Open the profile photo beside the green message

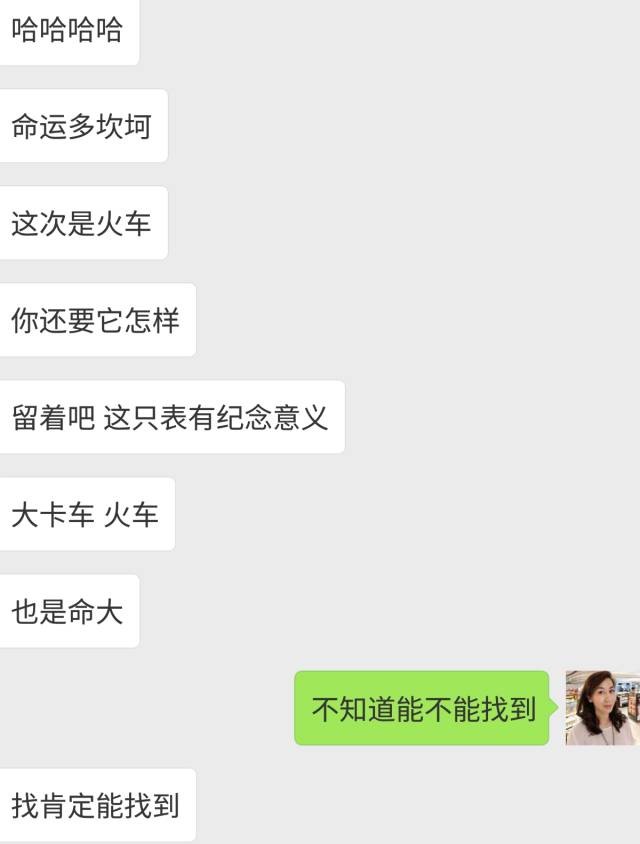pos(602,707)
